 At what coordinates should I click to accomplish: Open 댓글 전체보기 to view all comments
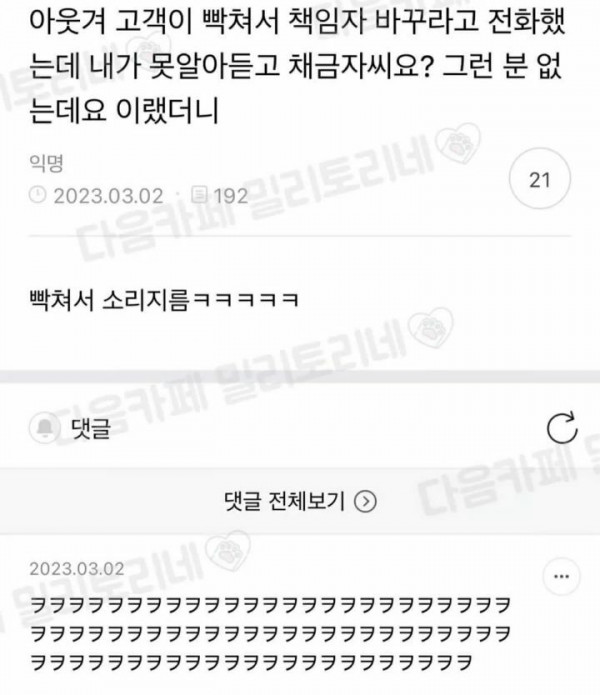(x=299, y=501)
